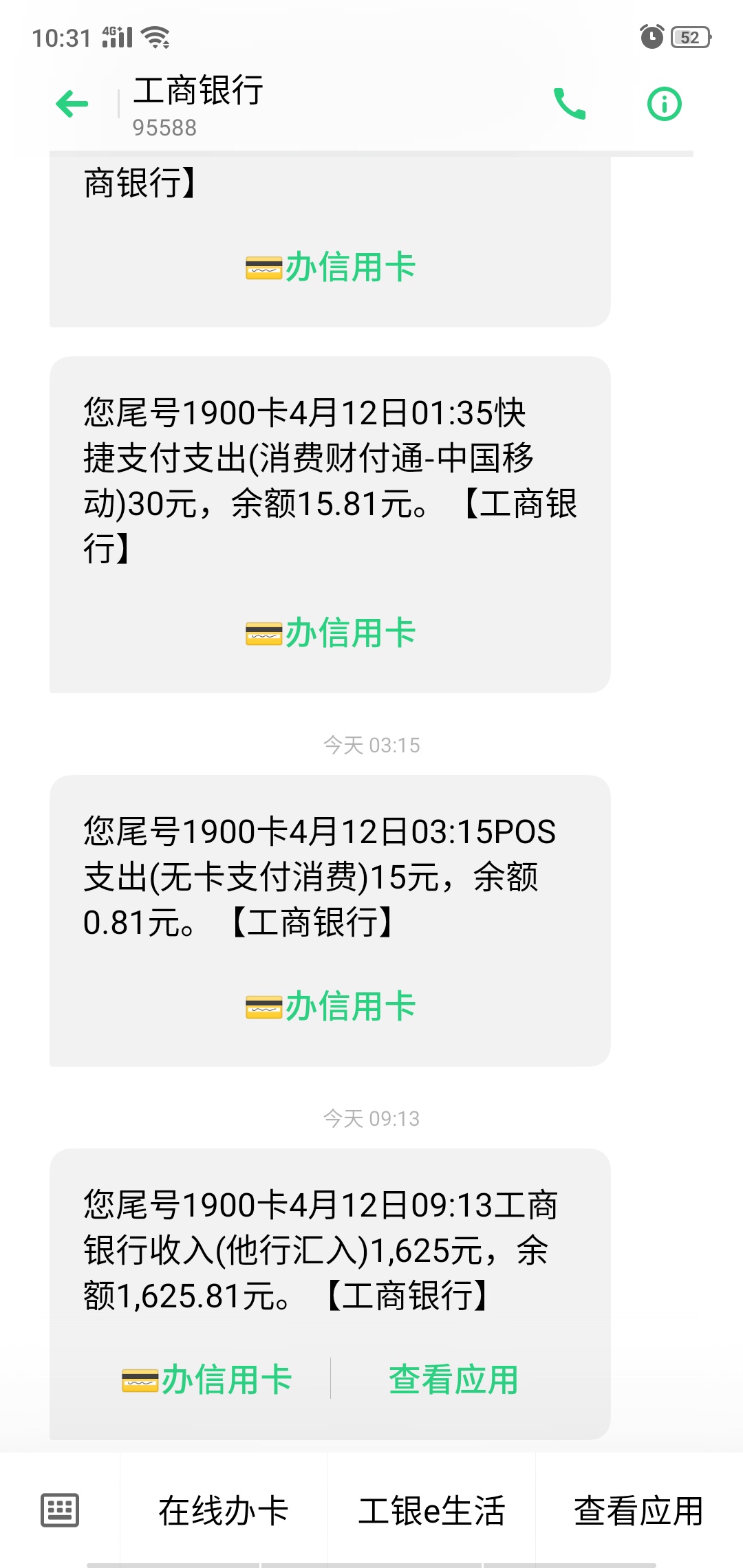This screenshot has height=1568, width=743.
Task: Tap 办信用卡 under the 03:15 POS message
Action: pos(331,1007)
